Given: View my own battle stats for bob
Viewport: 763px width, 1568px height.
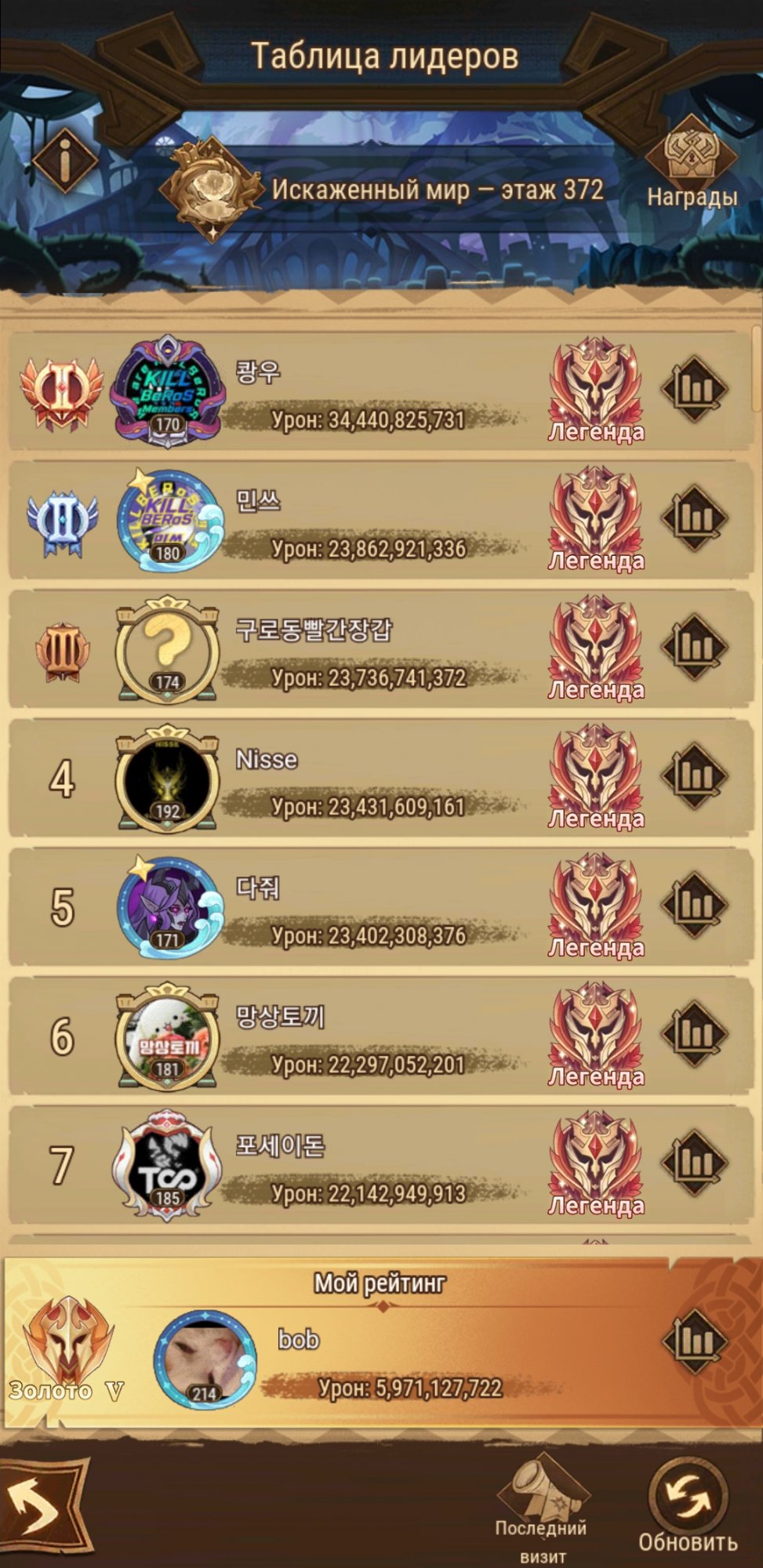Looking at the screenshot, I should pyautogui.click(x=696, y=1341).
